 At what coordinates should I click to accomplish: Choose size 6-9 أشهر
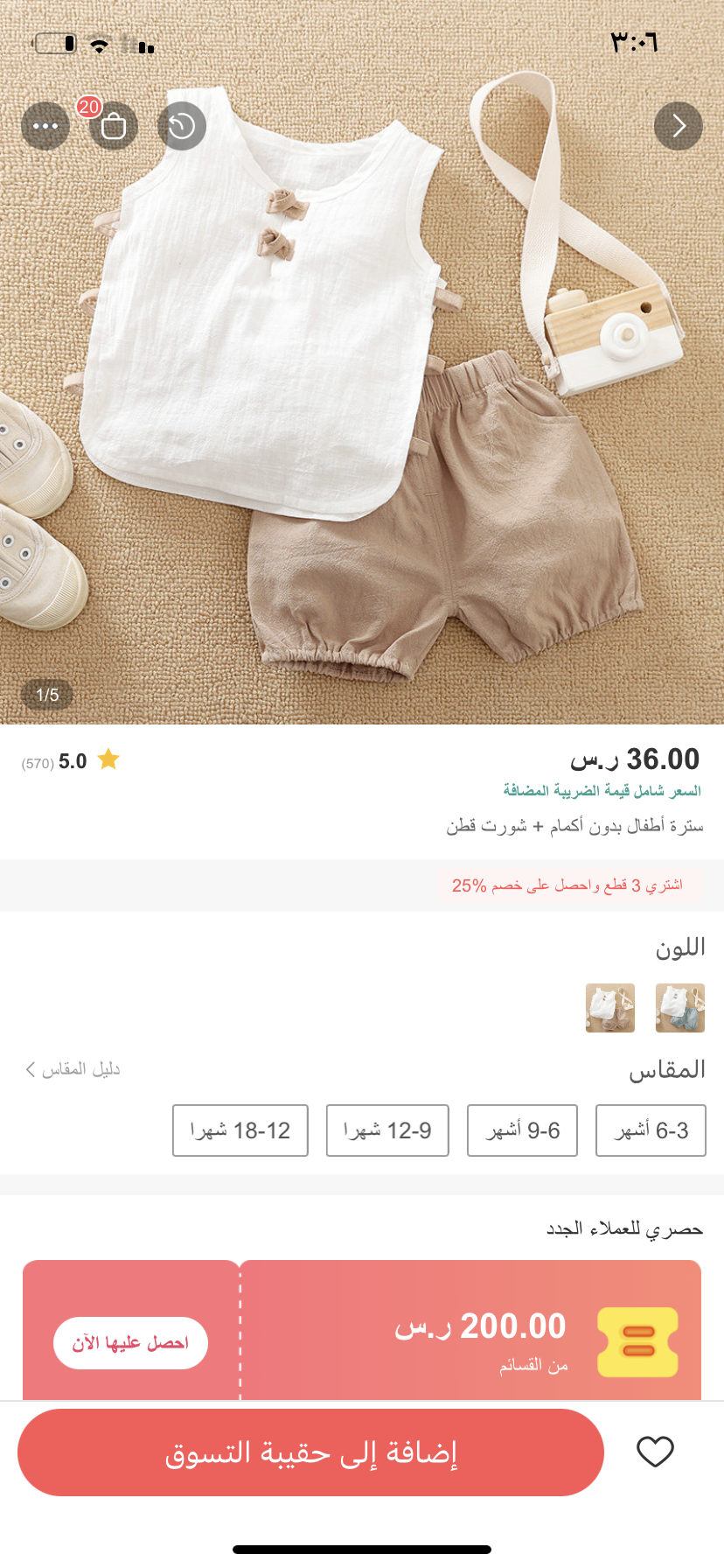(x=522, y=1130)
